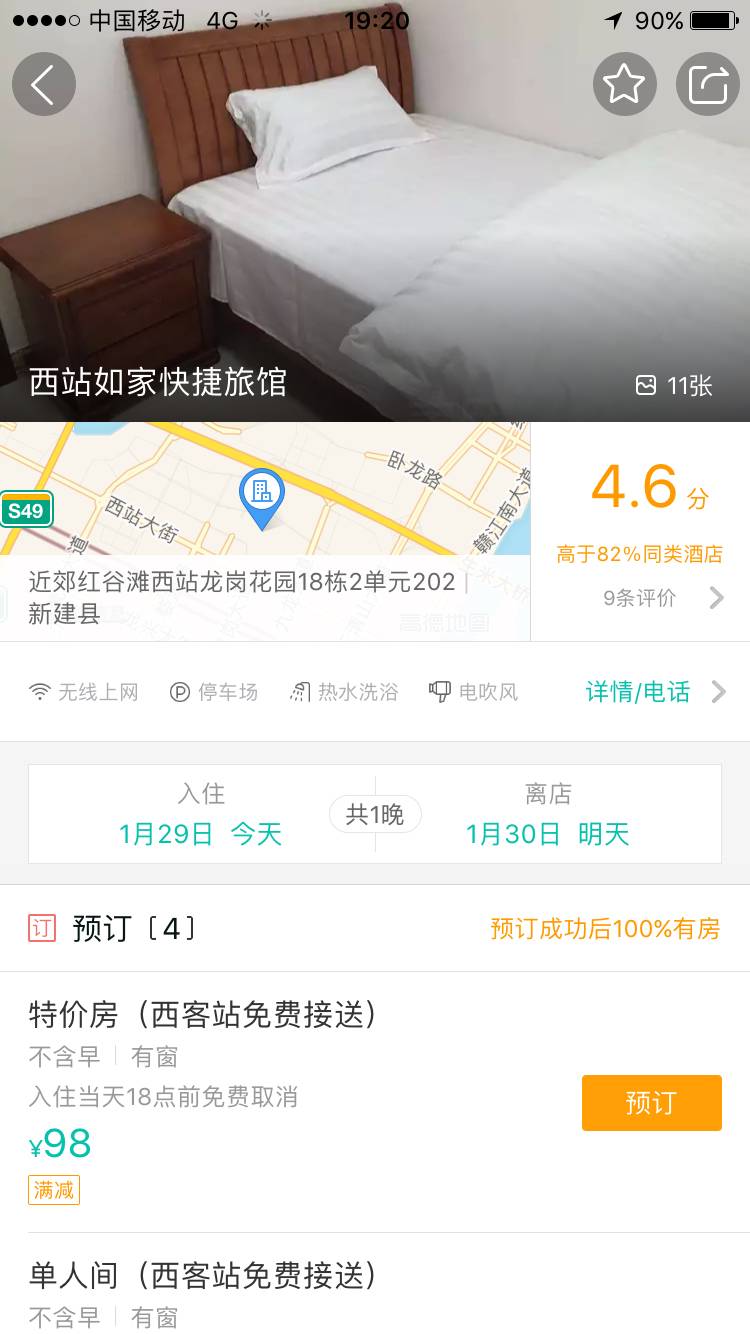Tap 预订 for the 特价房 room
The image size is (750, 1334).
point(651,1103)
